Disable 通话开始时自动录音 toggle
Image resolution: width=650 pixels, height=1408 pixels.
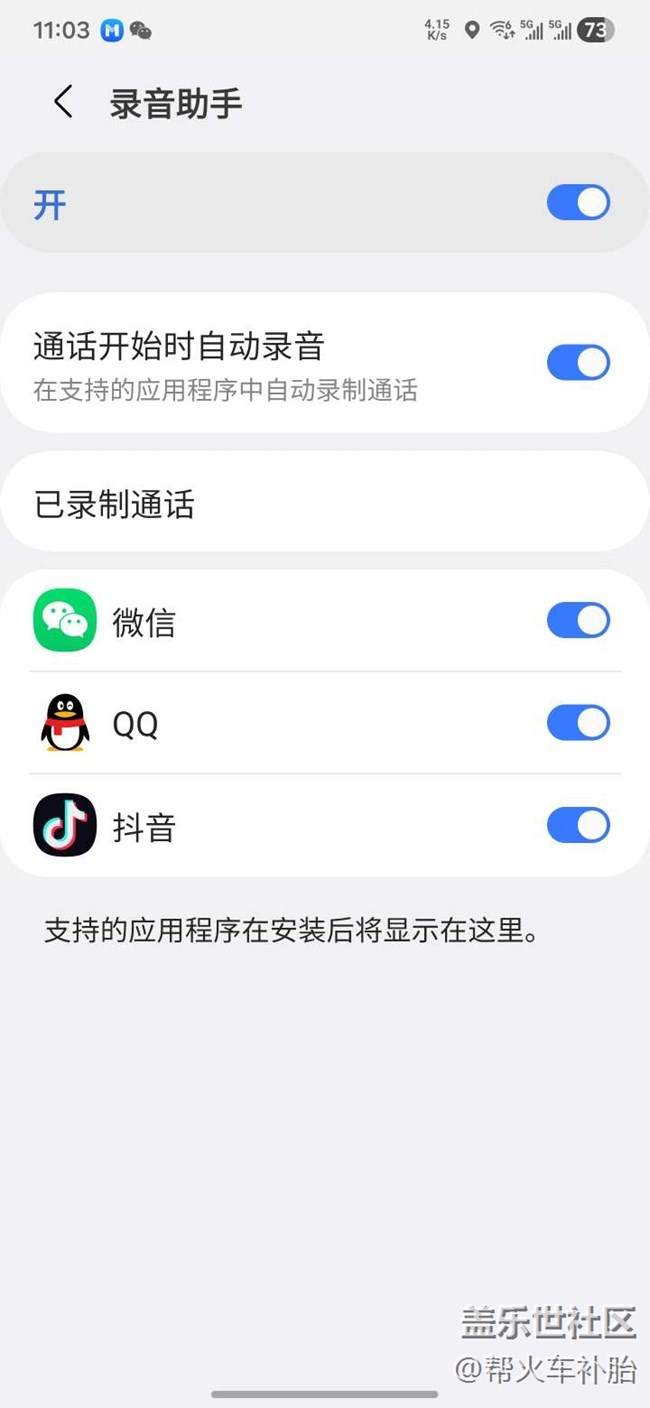pos(578,362)
